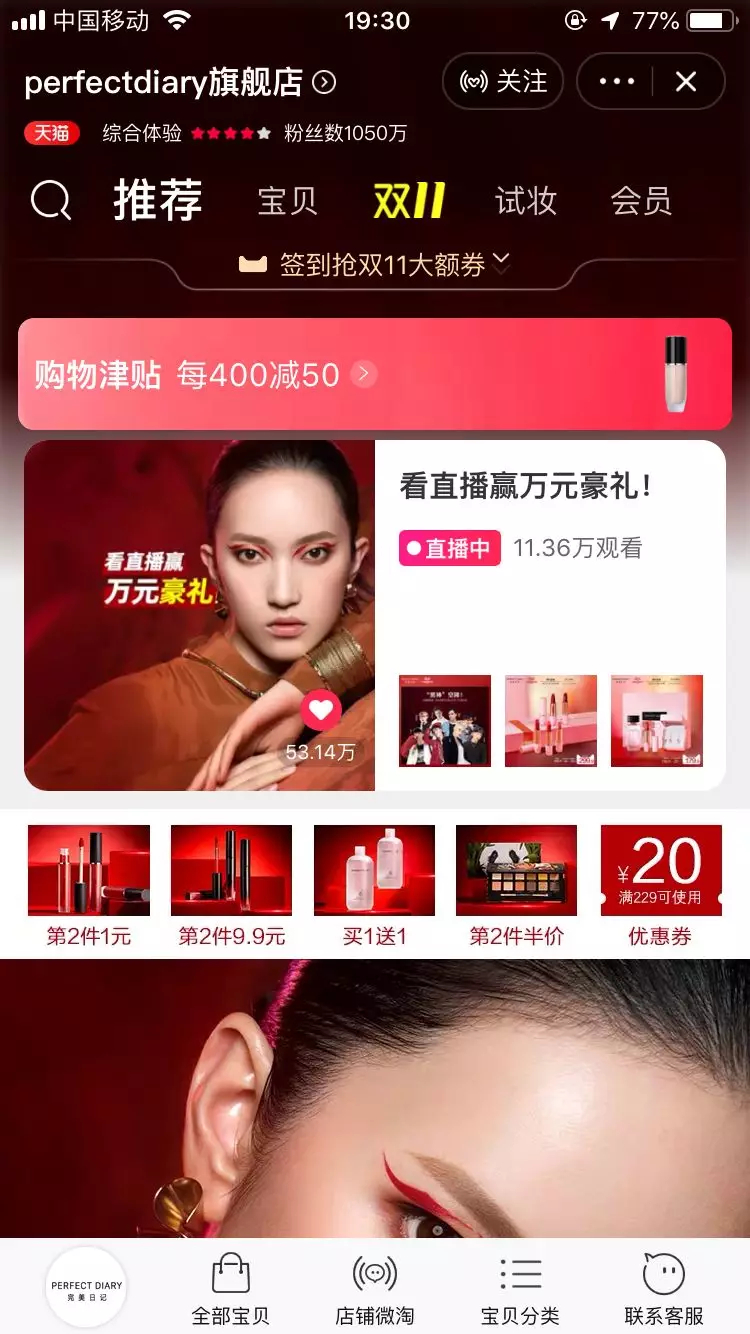750x1334 pixels.
Task: Switch to the 会员 tab
Action: click(x=642, y=201)
